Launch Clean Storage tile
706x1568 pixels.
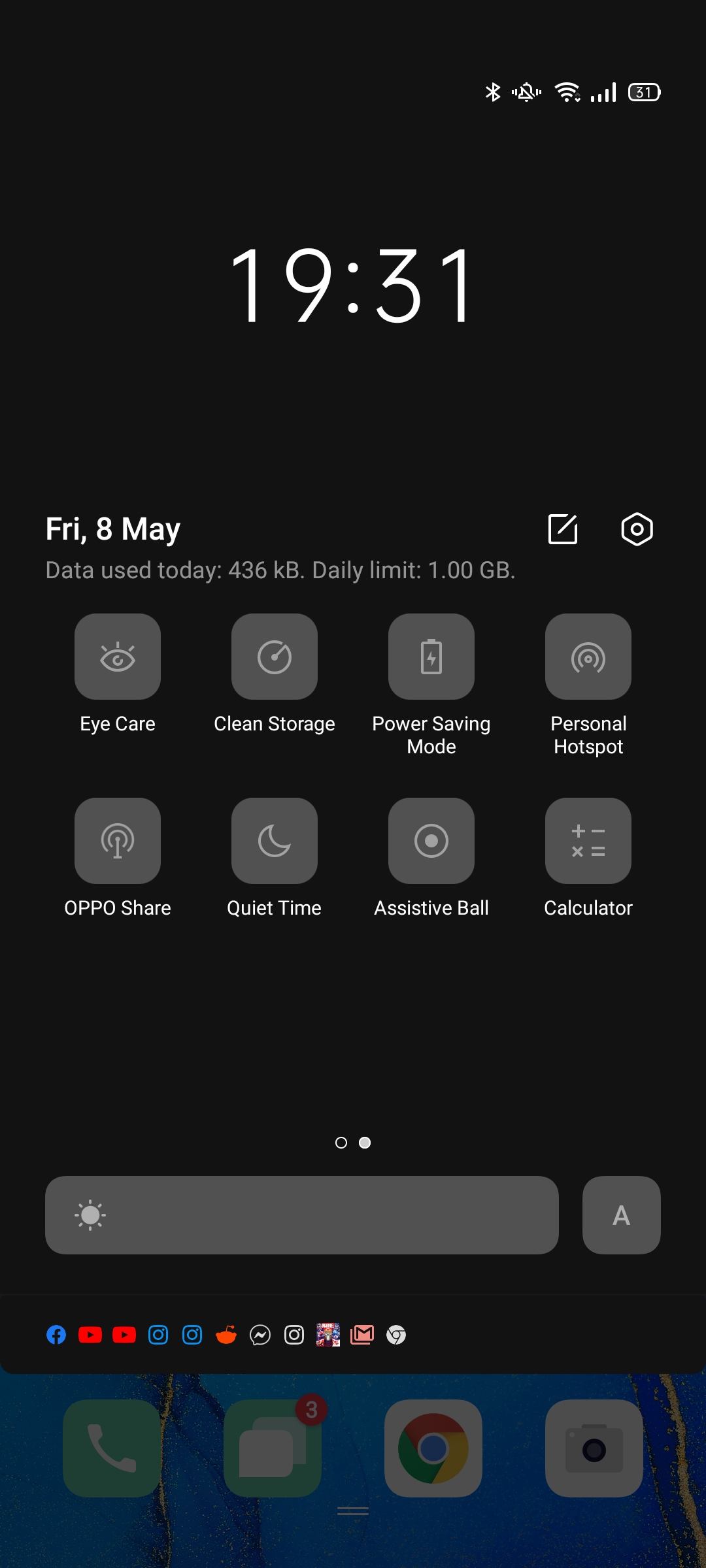point(275,657)
